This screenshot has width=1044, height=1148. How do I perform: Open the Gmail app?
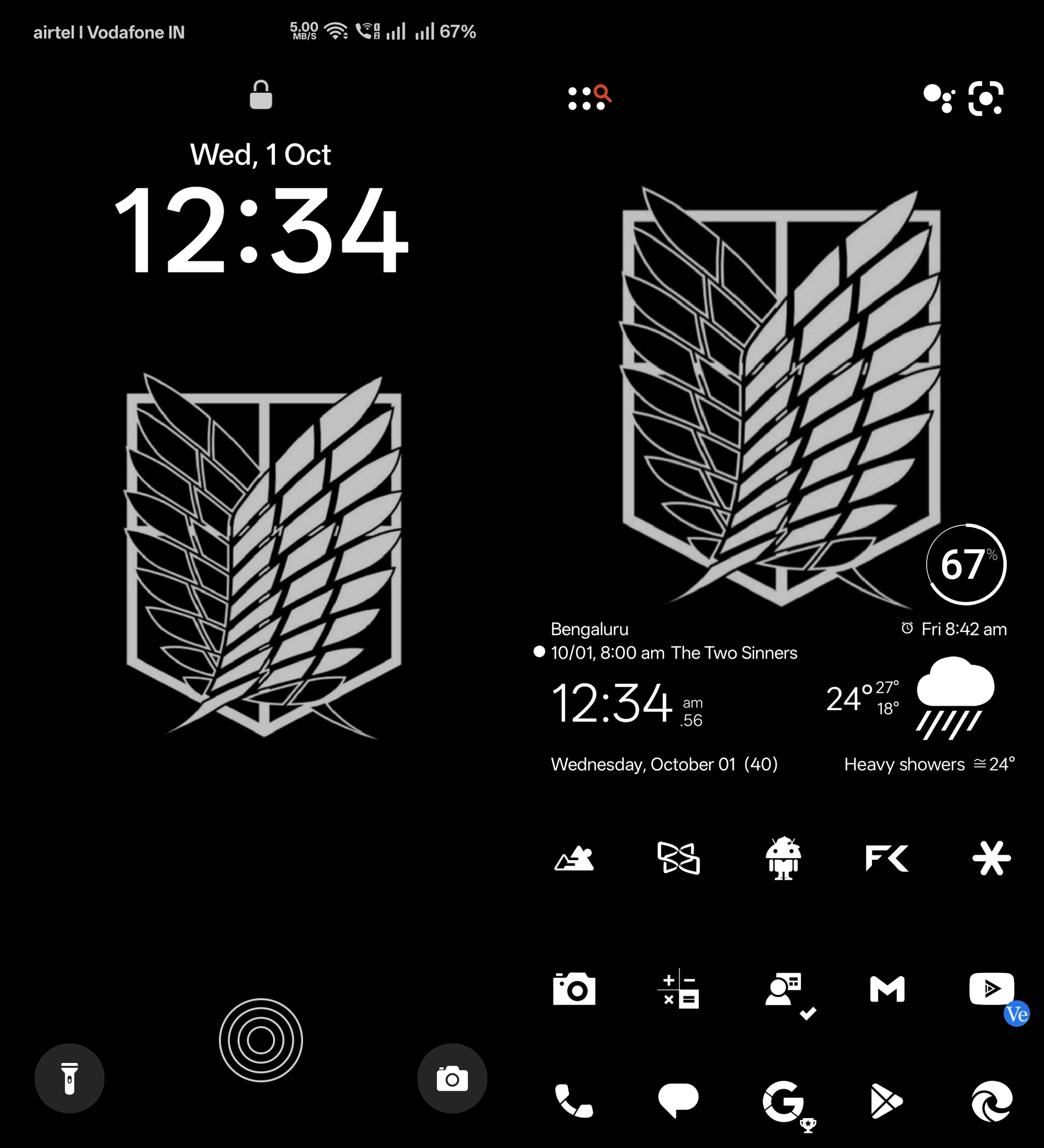point(887,989)
